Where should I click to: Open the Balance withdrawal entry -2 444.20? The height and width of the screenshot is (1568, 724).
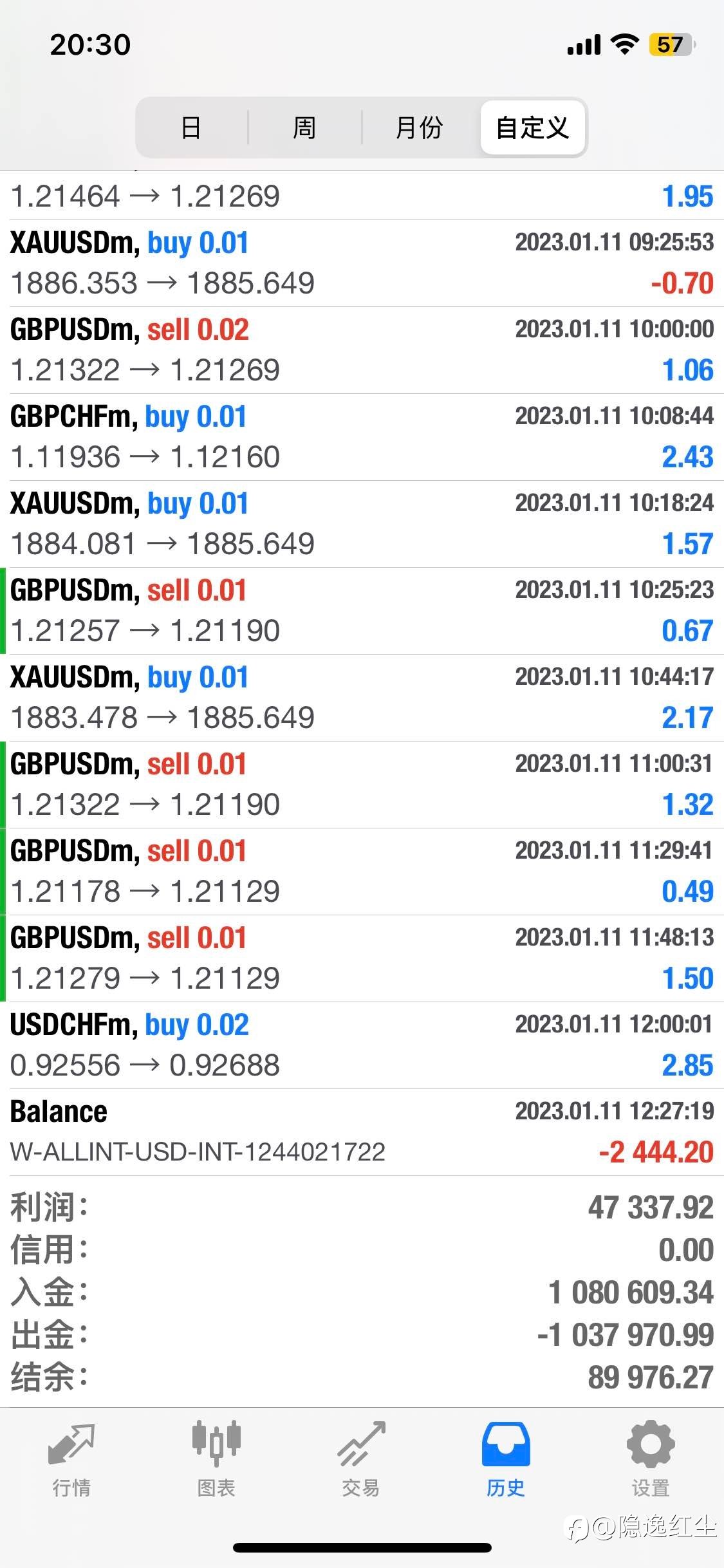[362, 1132]
